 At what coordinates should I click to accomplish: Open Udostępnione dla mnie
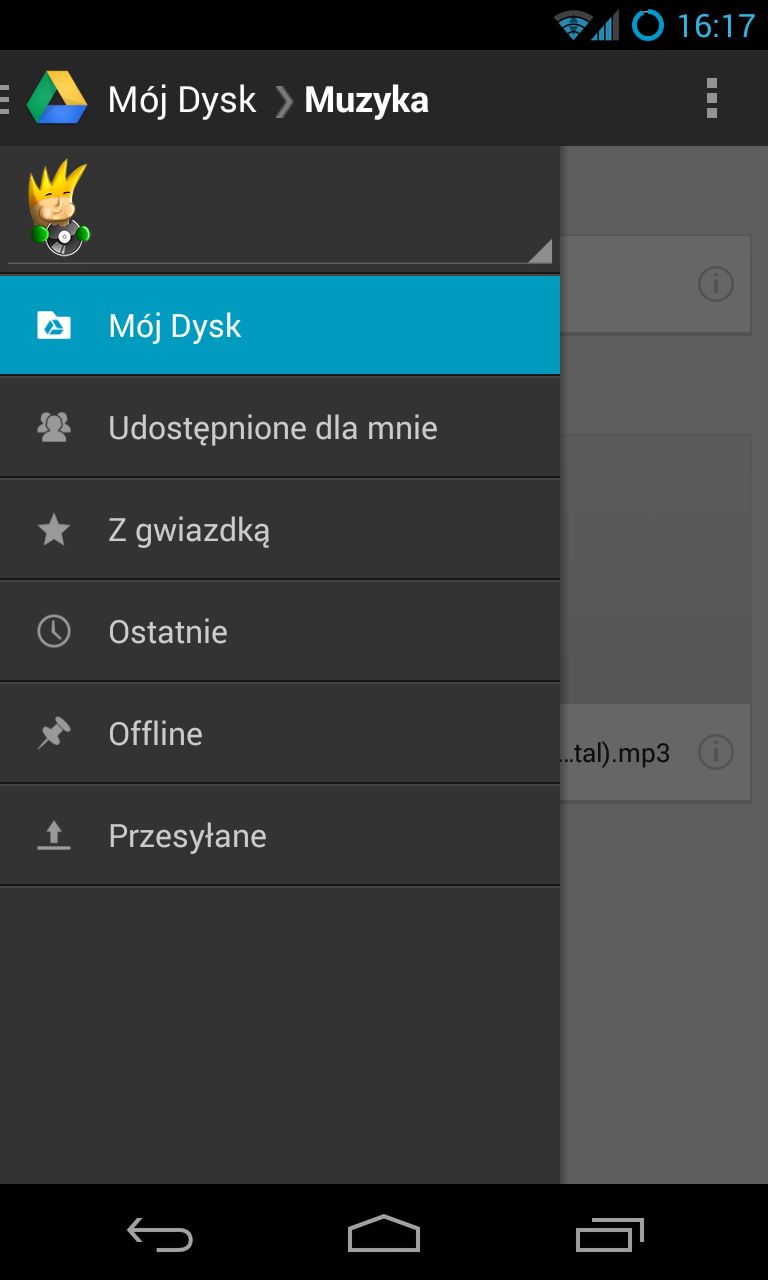point(280,428)
